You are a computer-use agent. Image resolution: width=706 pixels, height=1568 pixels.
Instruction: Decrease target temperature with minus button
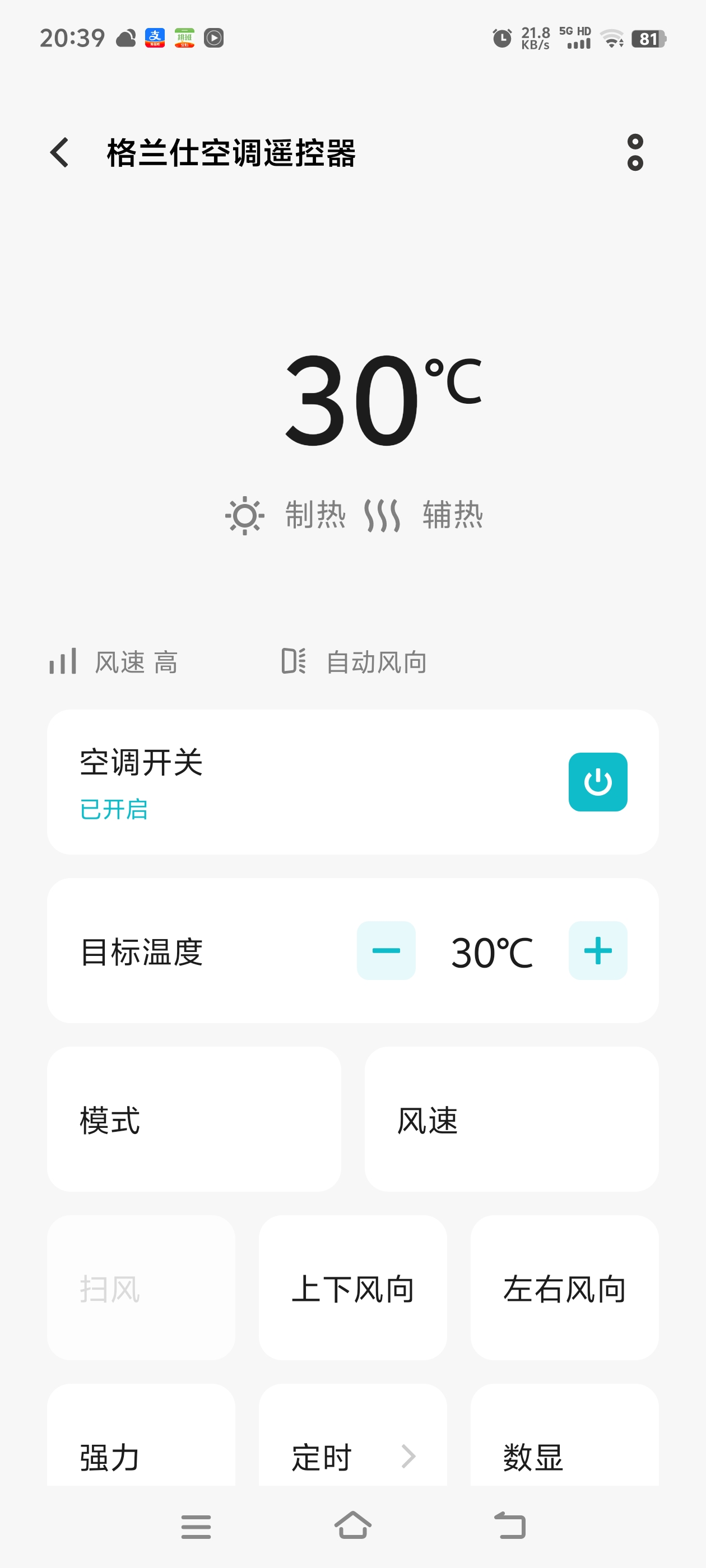point(386,950)
